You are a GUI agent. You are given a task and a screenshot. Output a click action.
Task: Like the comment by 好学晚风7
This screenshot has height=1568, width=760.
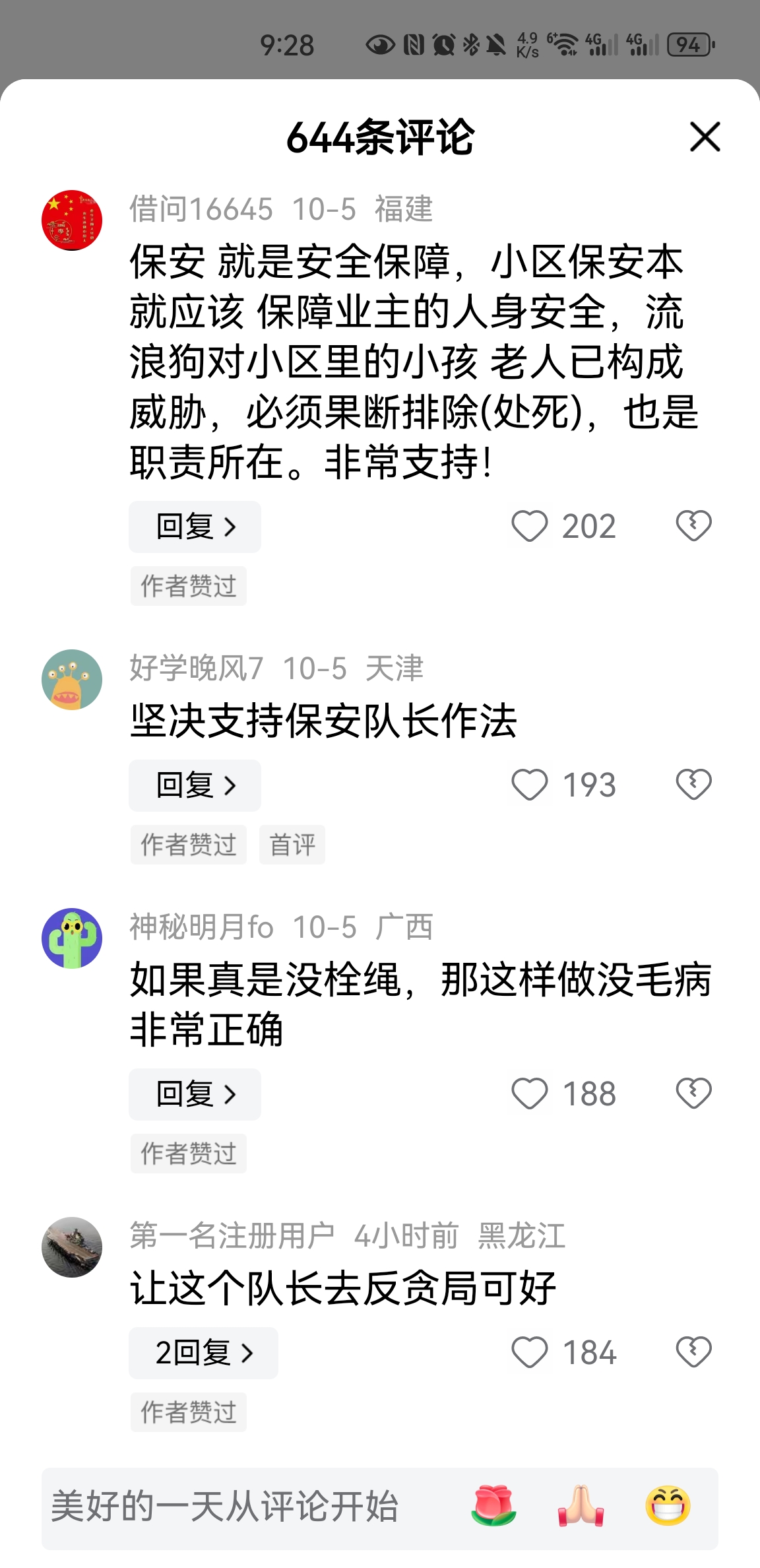[x=530, y=785]
